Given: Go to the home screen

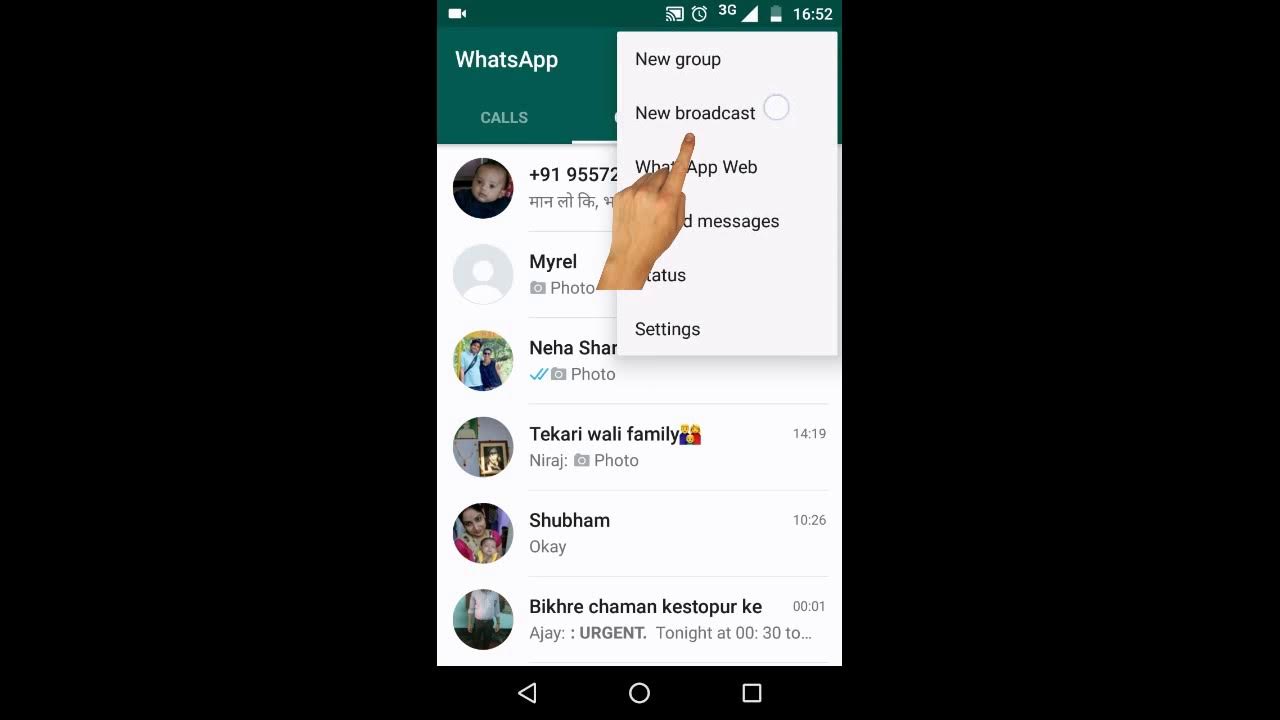Looking at the screenshot, I should pos(639,693).
